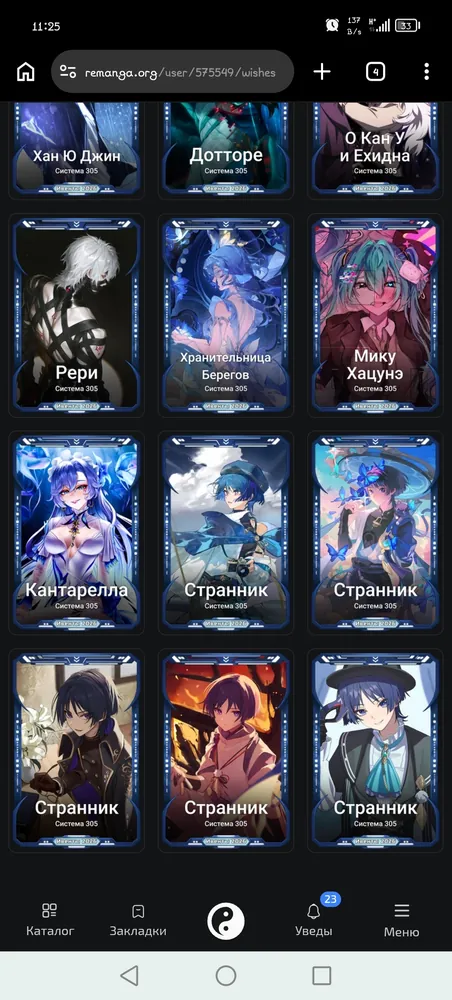Tap the yin-yang center button
This screenshot has width=452, height=1000.
226,922
